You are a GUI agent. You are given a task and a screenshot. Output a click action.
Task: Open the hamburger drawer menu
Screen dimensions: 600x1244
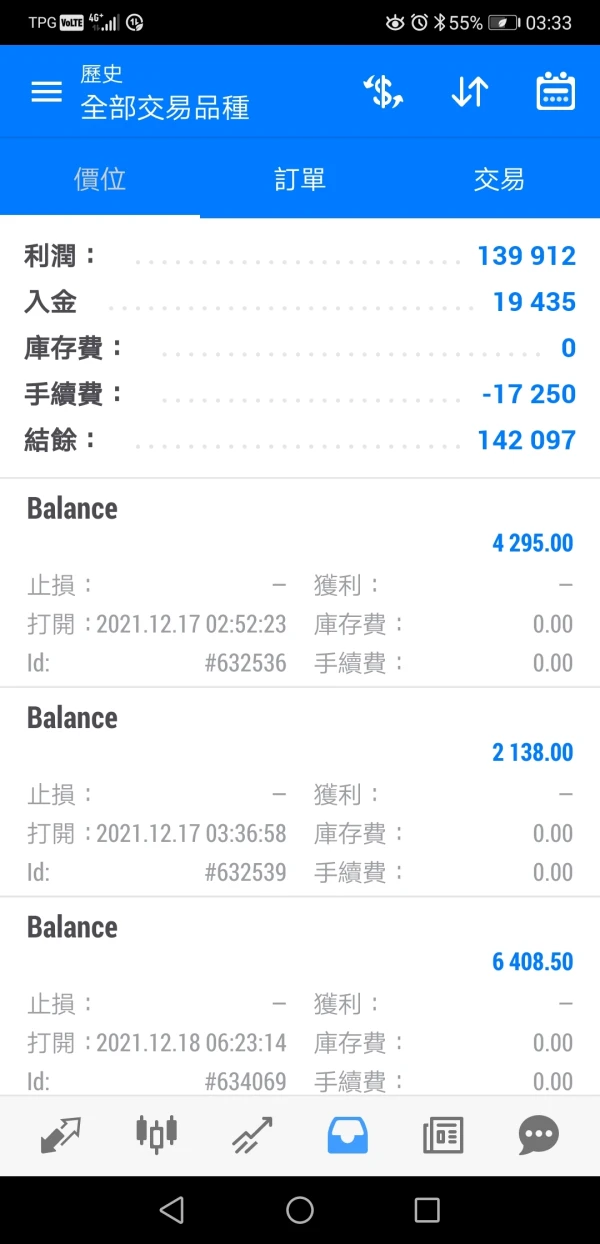(x=46, y=93)
